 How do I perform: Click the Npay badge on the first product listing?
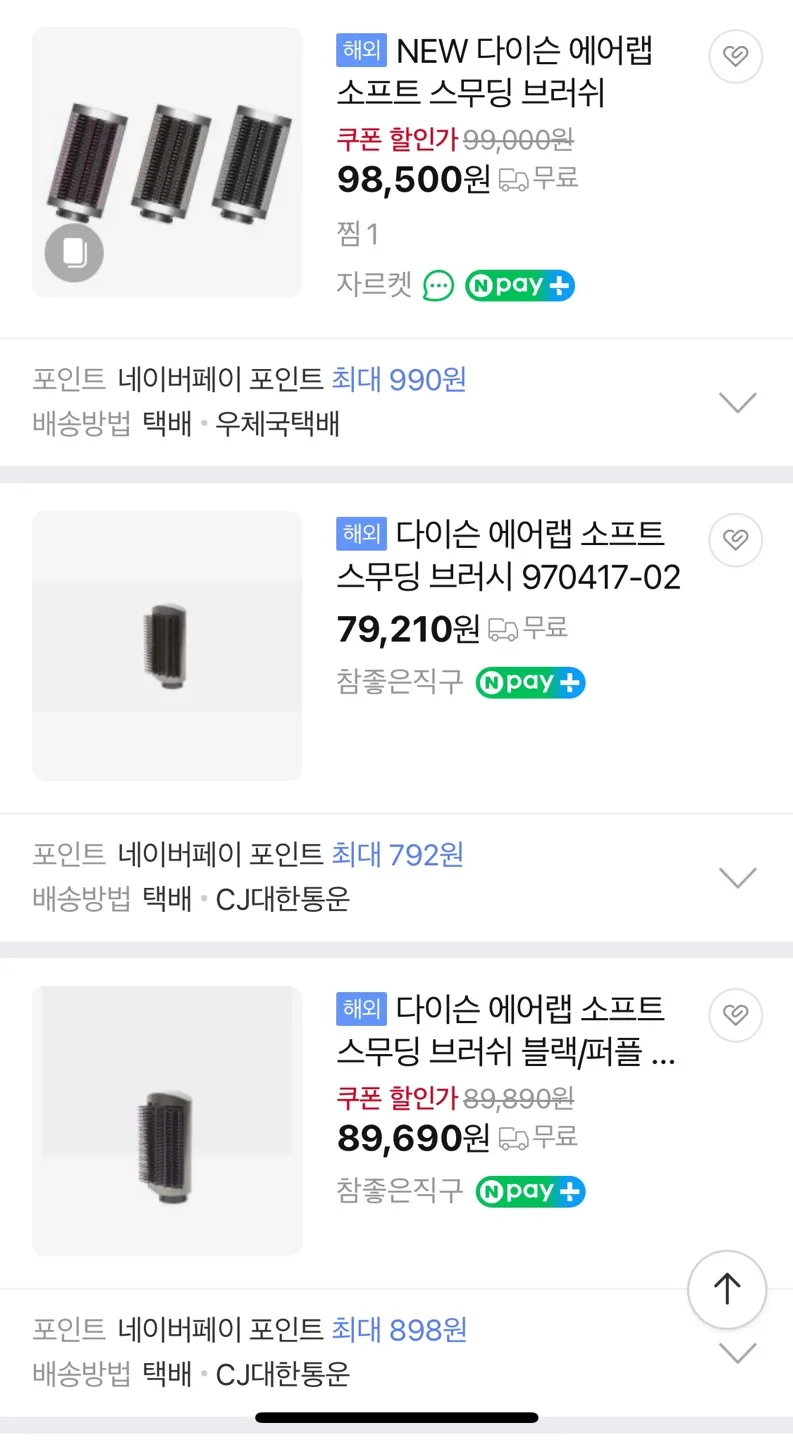(x=520, y=285)
